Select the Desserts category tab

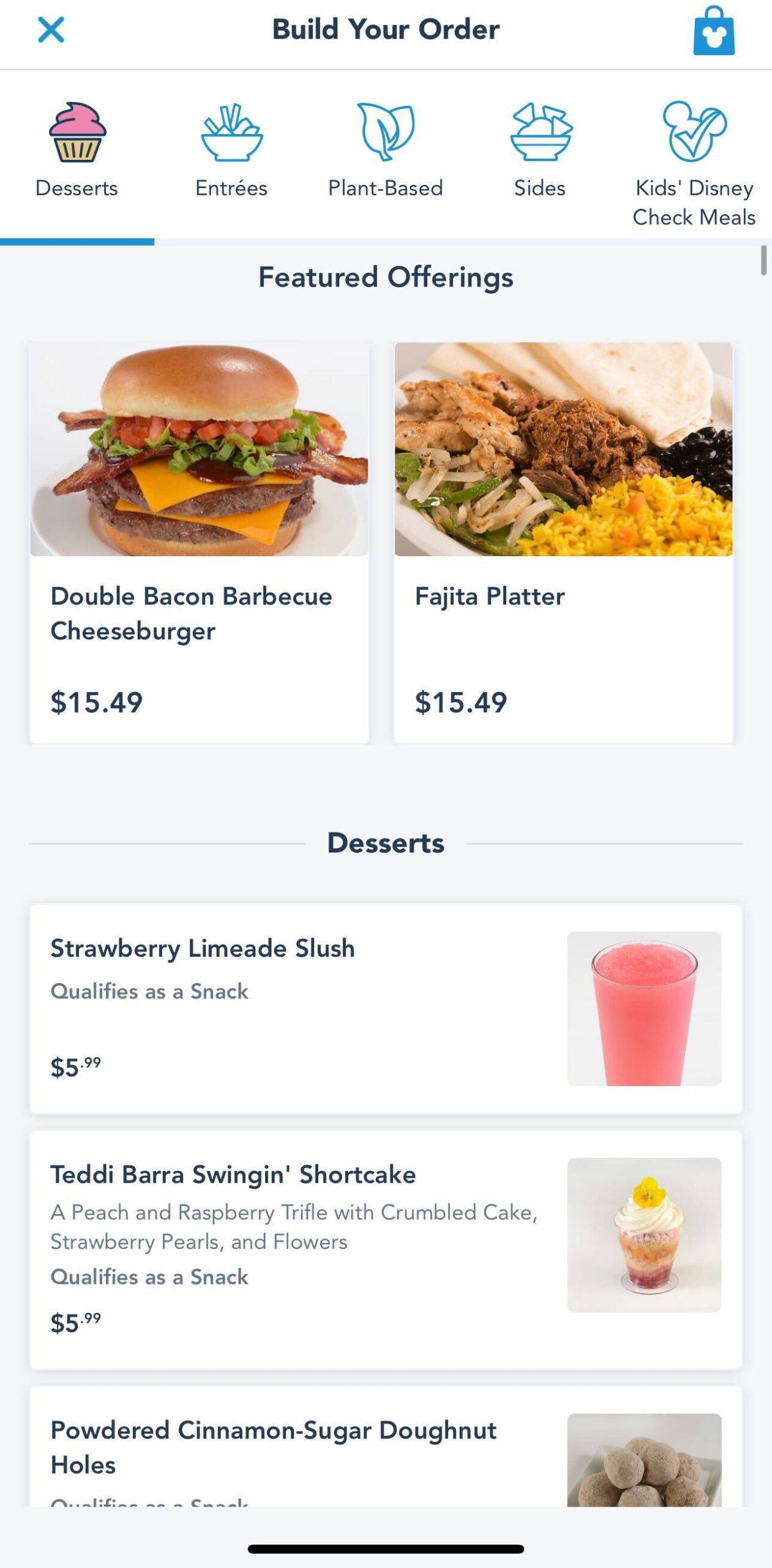[77, 151]
